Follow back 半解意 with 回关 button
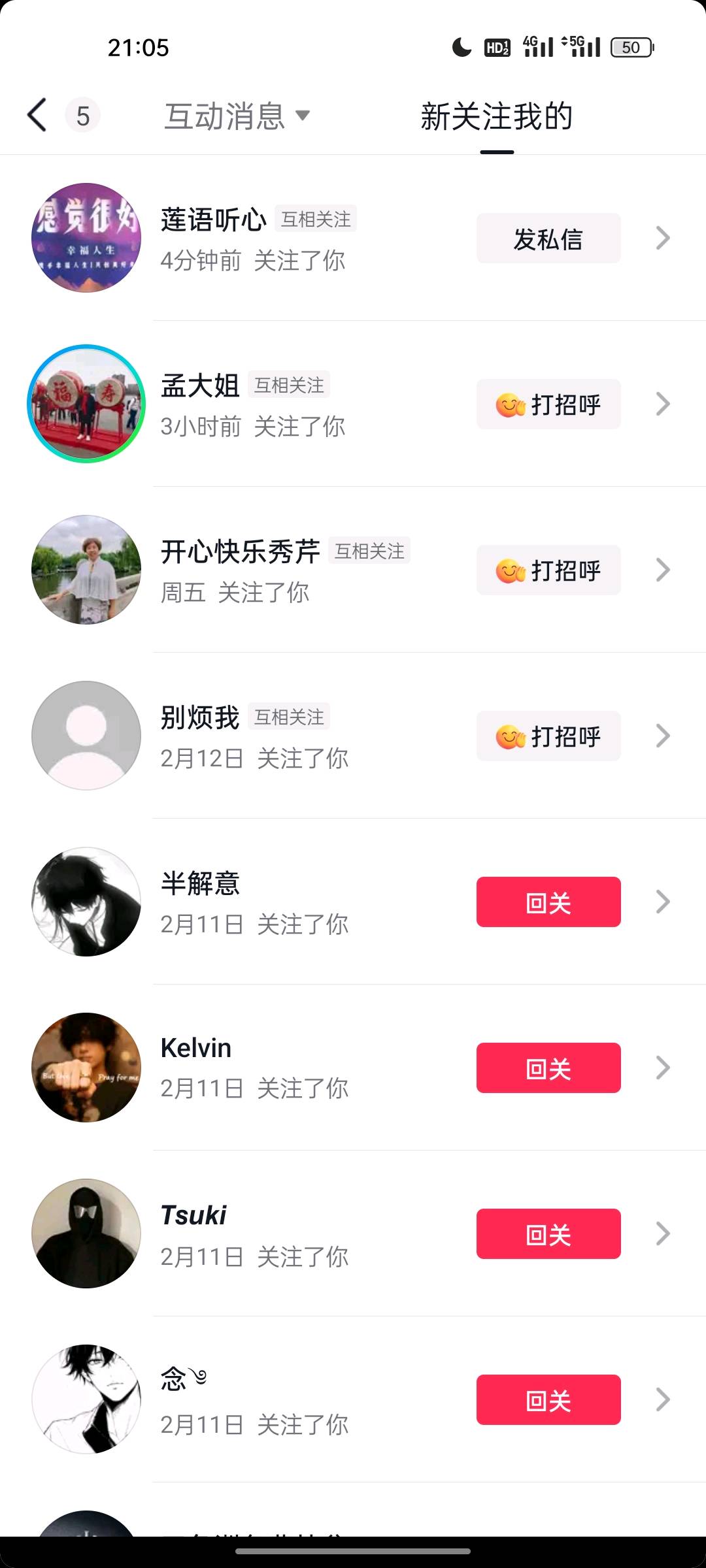706x1568 pixels. (x=548, y=902)
